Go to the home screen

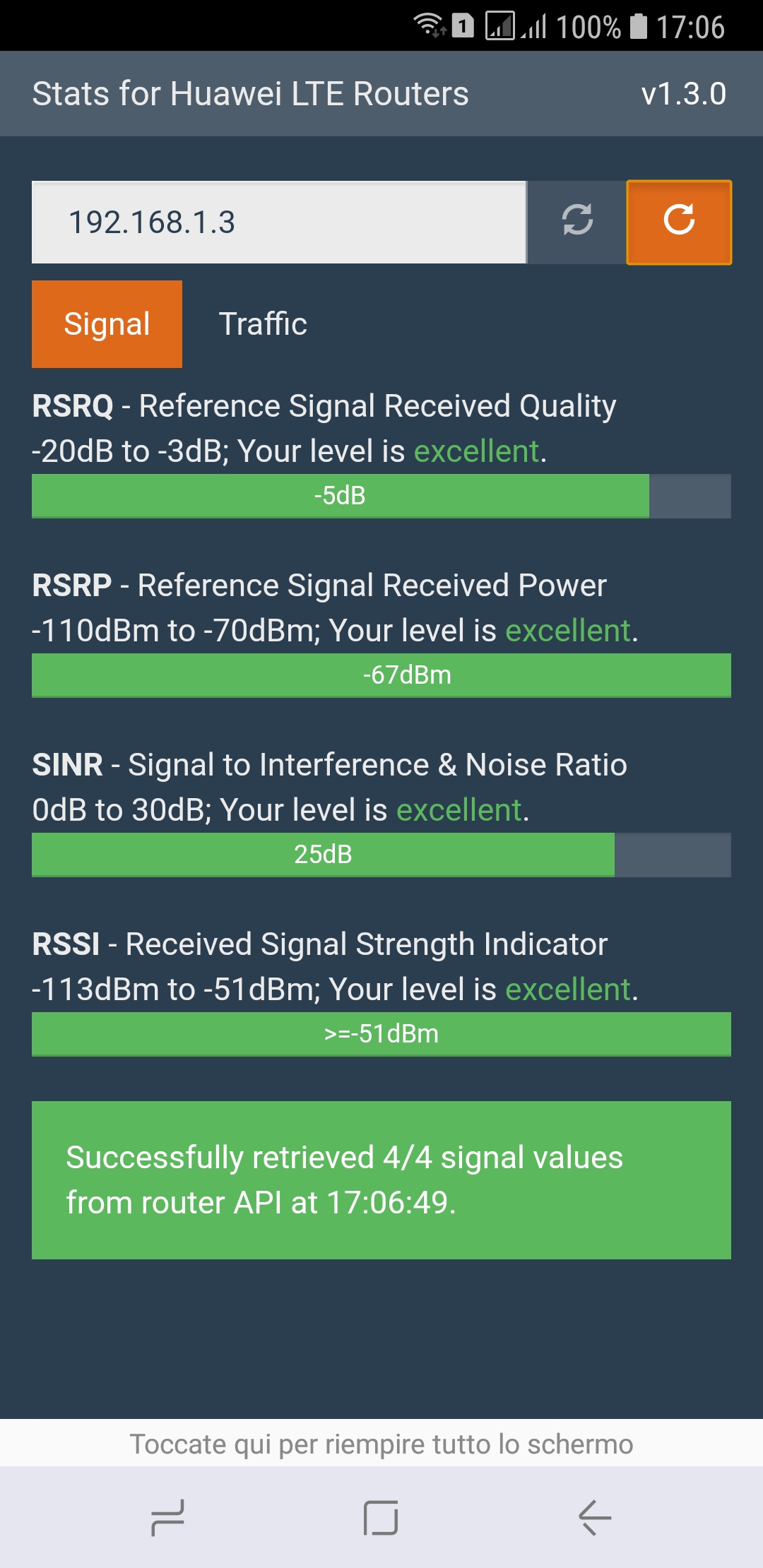[381, 1518]
